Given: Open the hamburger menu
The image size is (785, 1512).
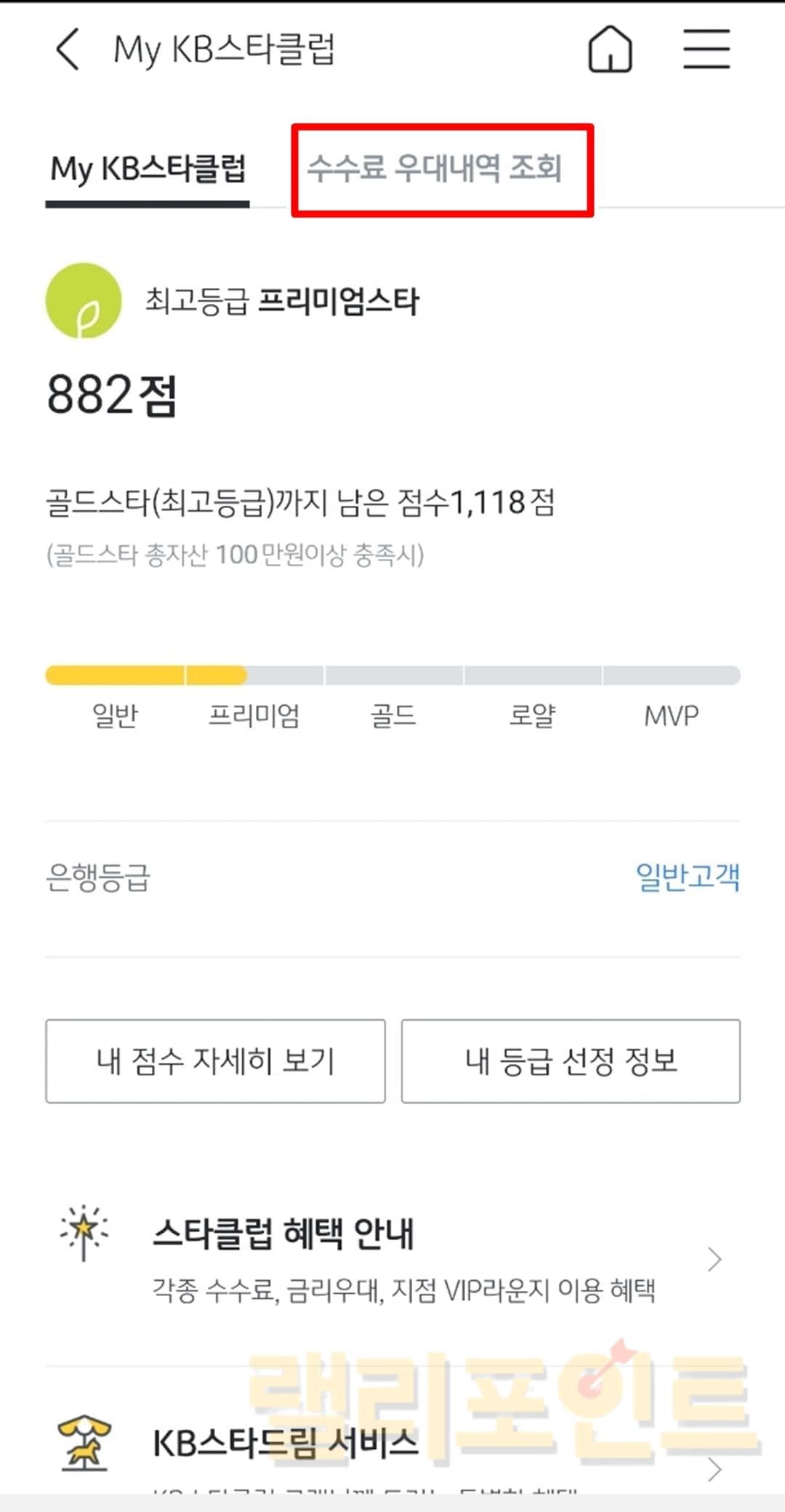Looking at the screenshot, I should [706, 49].
